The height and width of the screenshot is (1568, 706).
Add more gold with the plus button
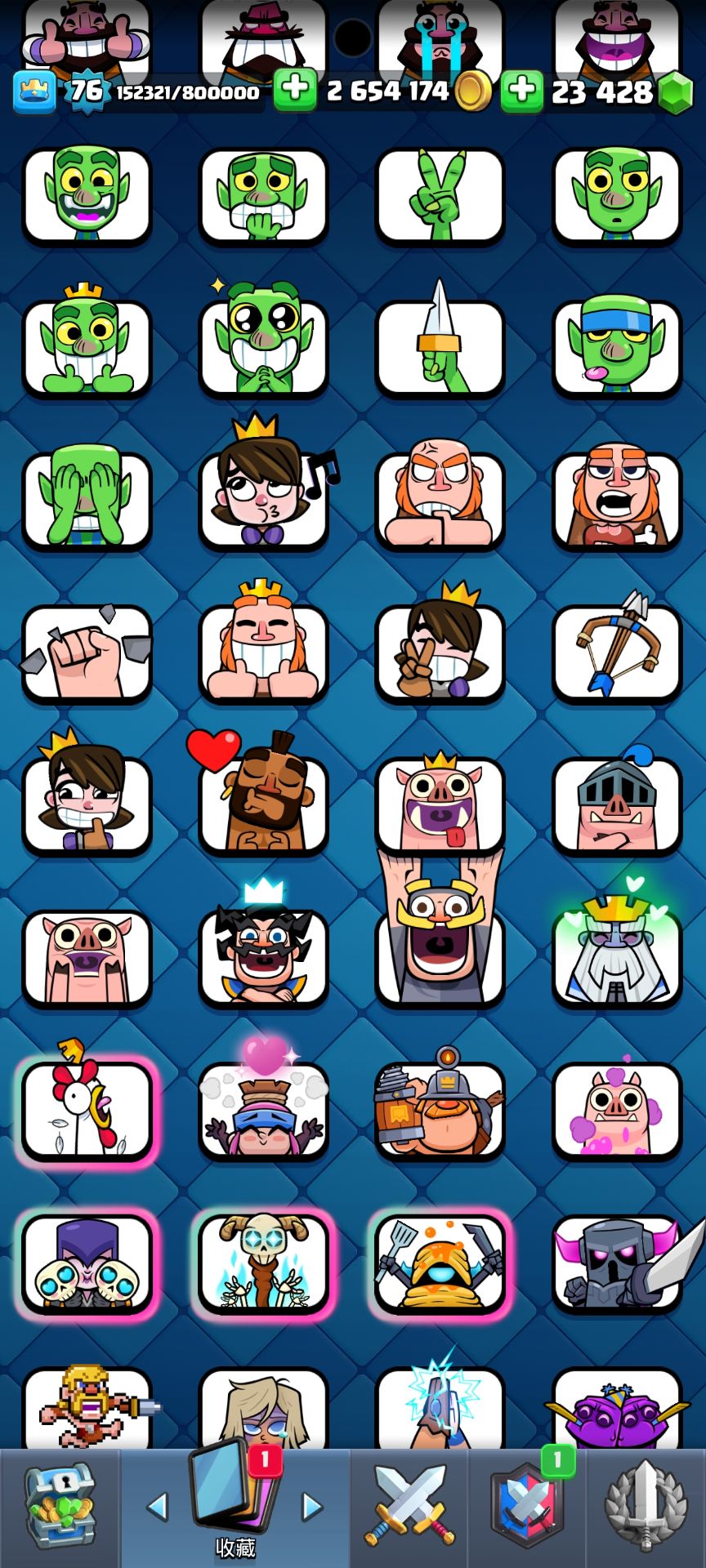pyautogui.click(x=294, y=90)
